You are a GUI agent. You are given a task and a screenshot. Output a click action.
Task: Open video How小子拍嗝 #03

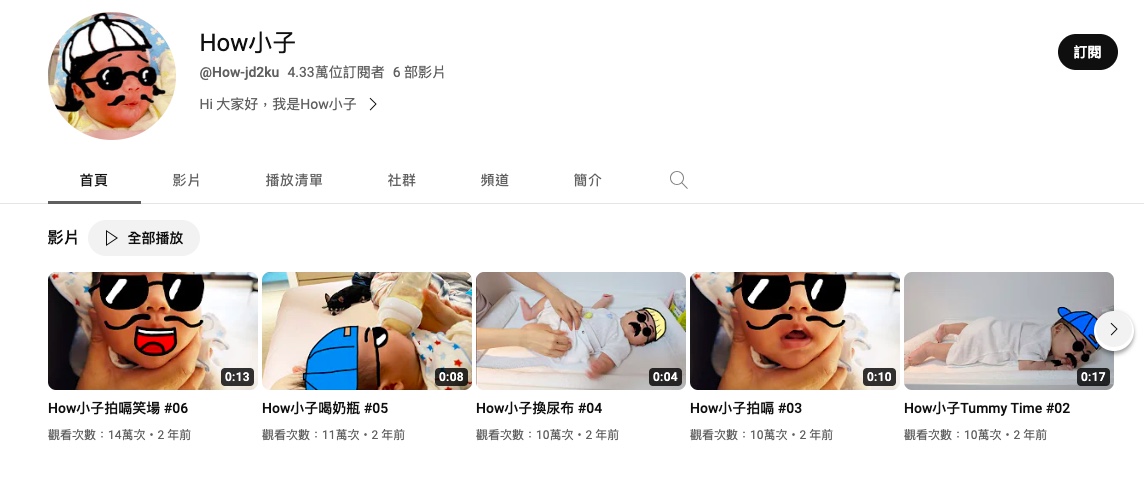795,331
